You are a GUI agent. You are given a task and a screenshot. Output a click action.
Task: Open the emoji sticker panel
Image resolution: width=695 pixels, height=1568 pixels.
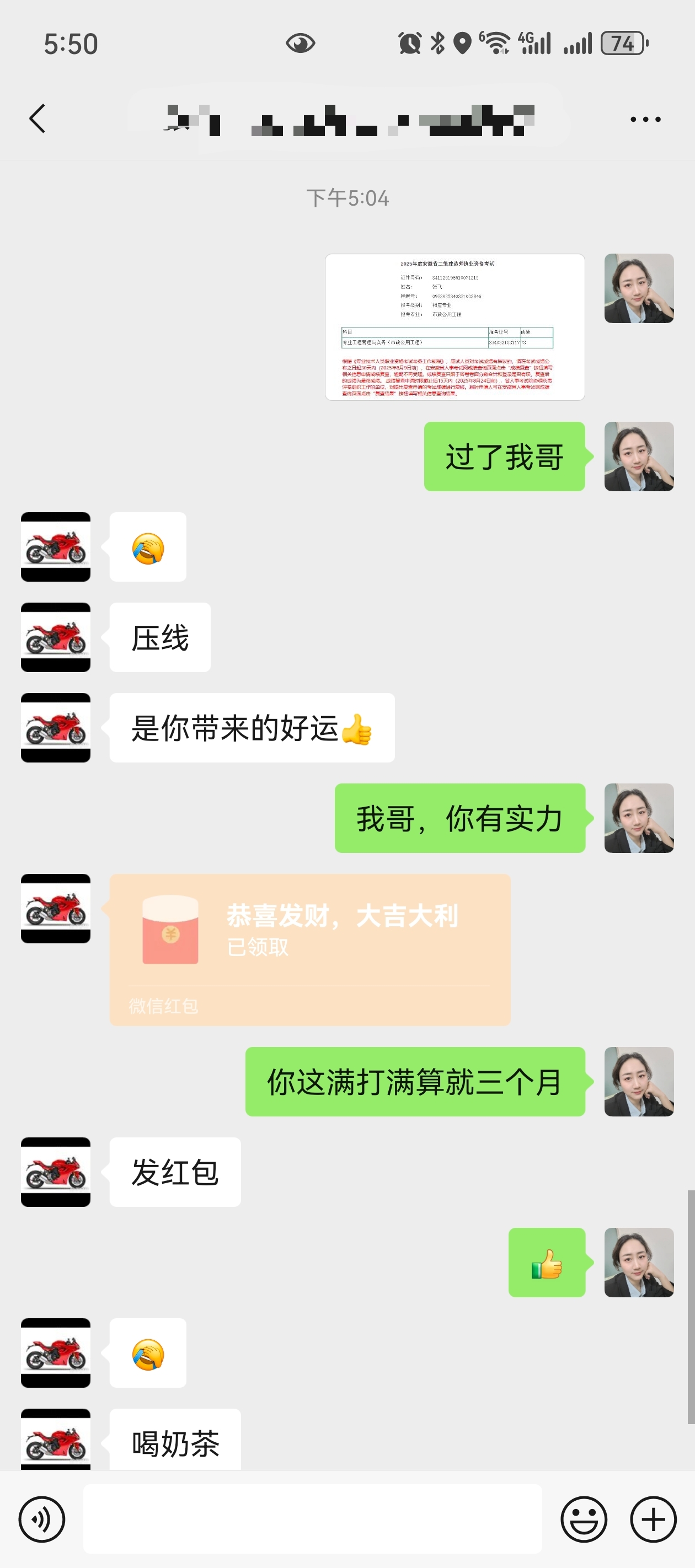click(584, 1519)
